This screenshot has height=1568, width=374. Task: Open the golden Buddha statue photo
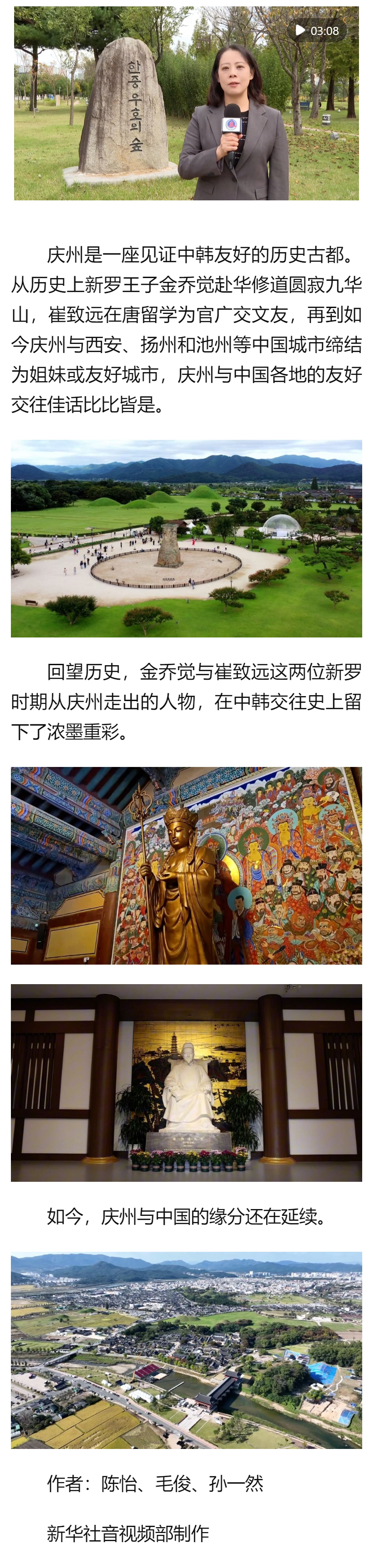point(186,865)
